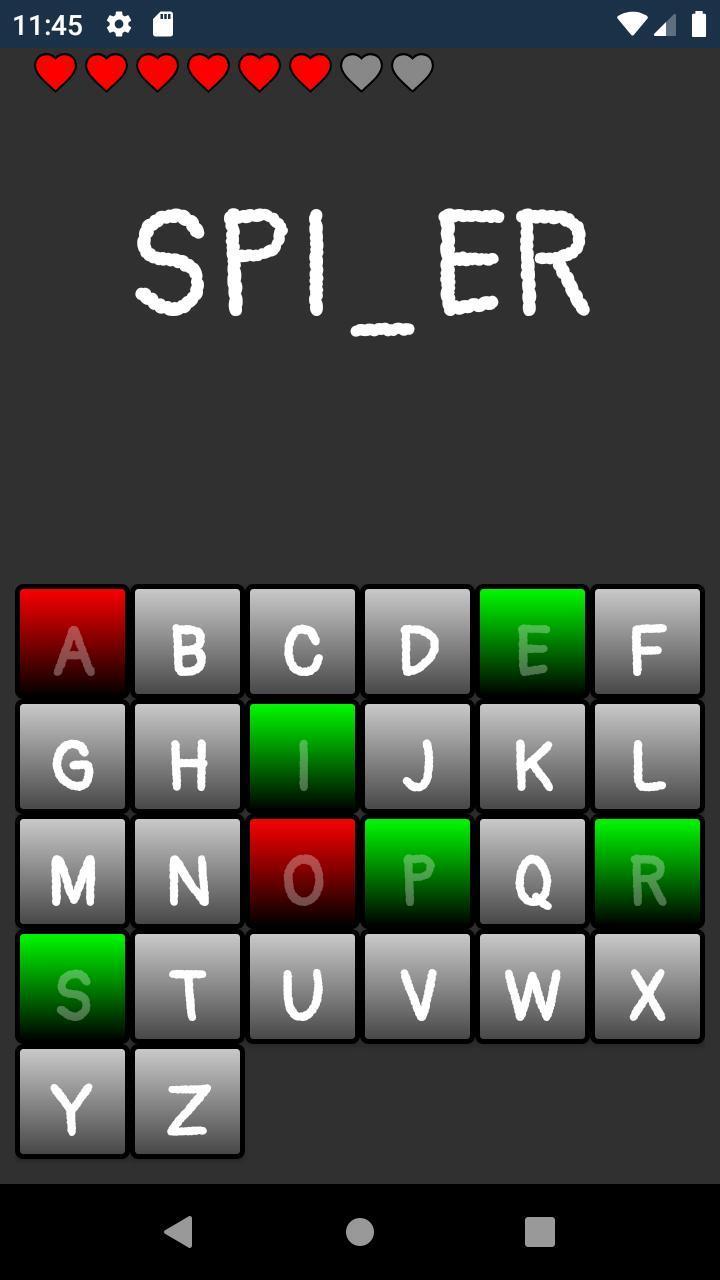
Task: Guess the letter D
Action: tap(417, 641)
